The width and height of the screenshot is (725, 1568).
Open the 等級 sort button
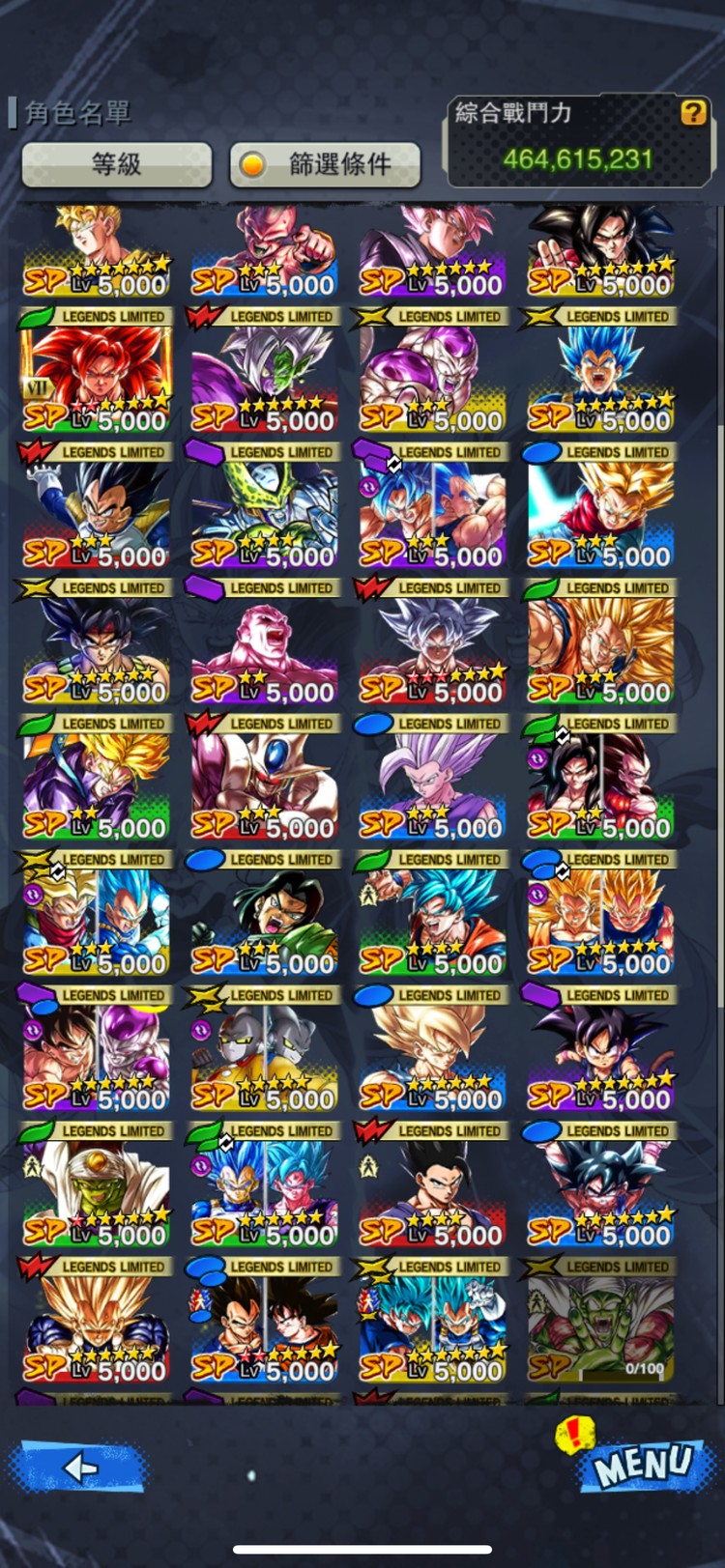click(116, 165)
